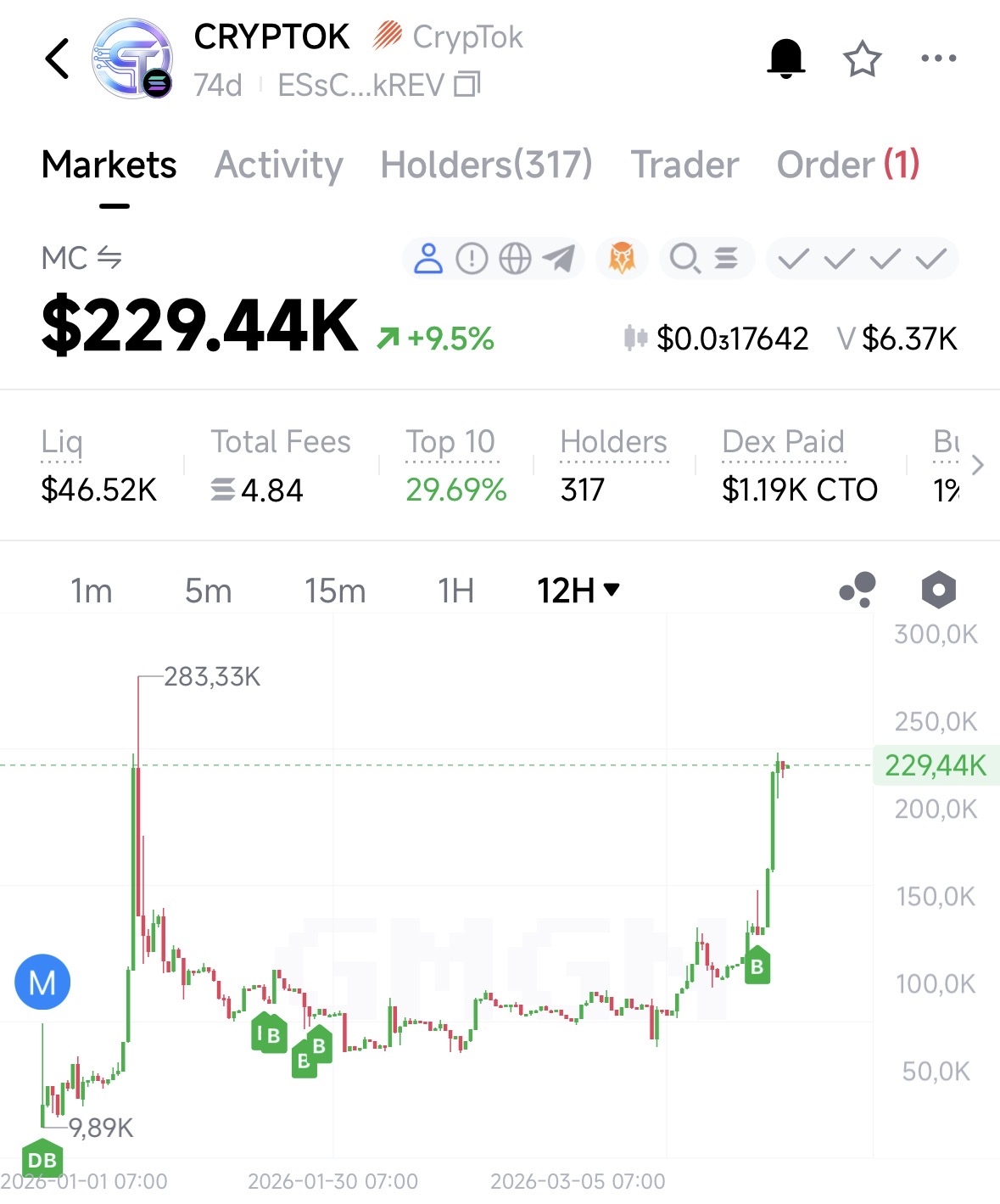Viewport: 1000px width, 1204px height.
Task: Open the three-dot overflow menu
Action: tap(938, 59)
